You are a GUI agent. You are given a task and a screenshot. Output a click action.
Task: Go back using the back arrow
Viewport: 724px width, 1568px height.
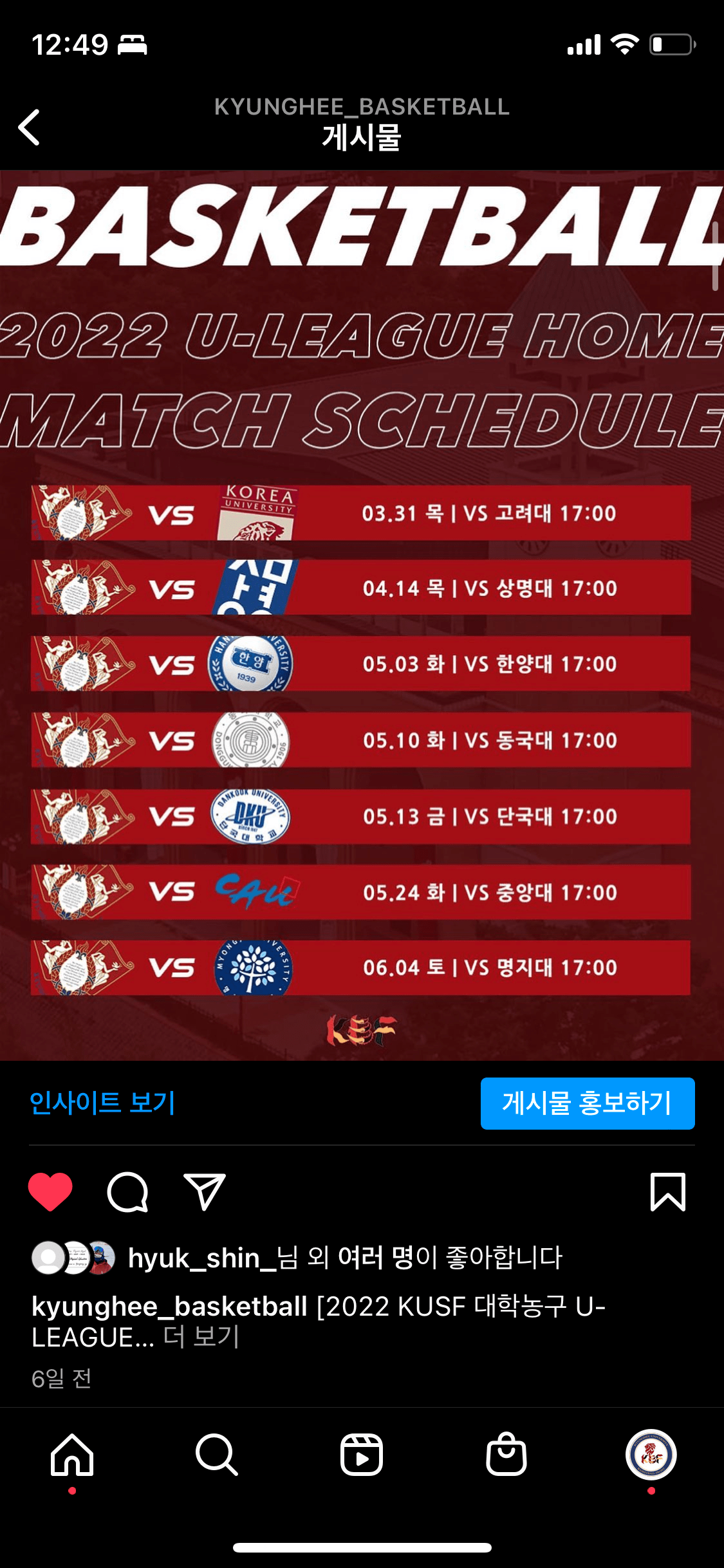(x=30, y=127)
